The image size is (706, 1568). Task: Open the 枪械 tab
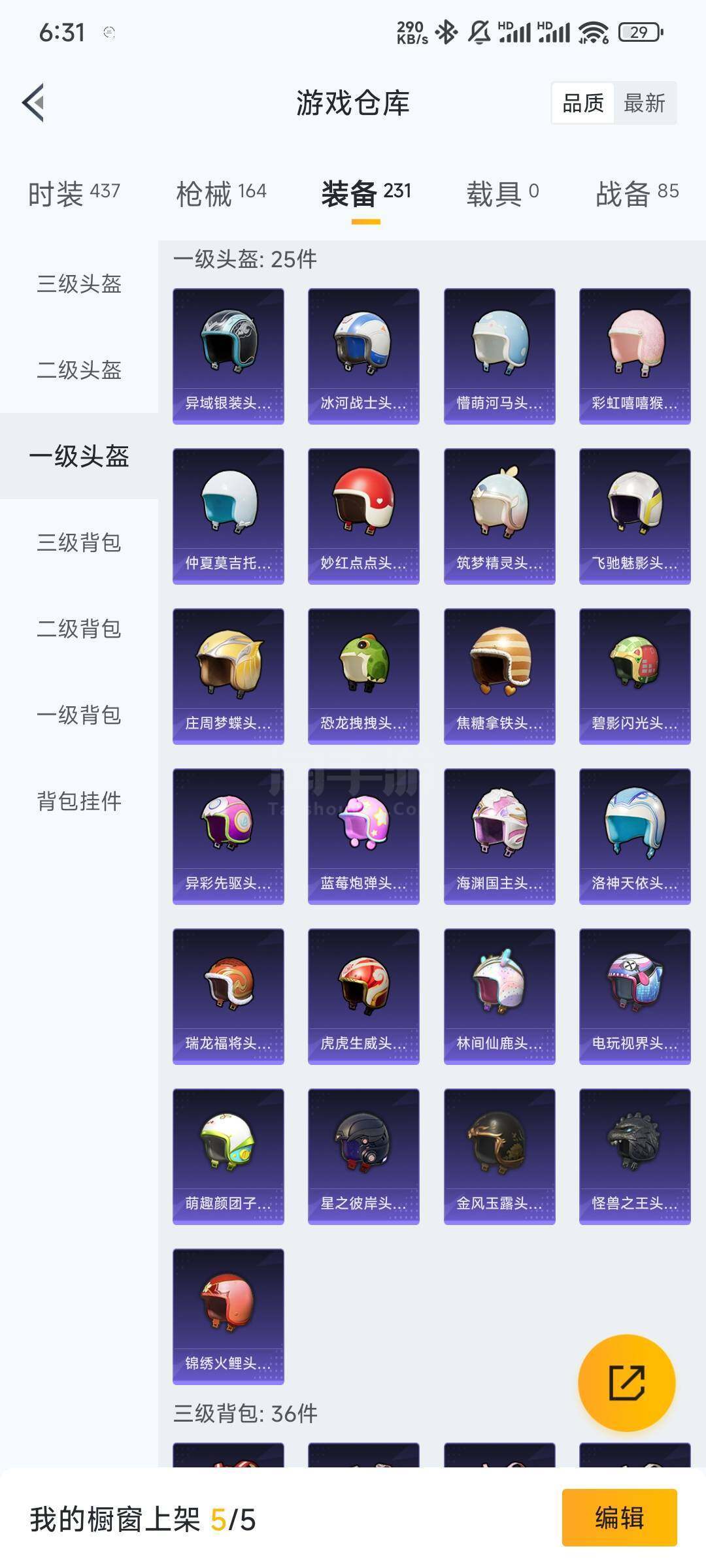221,193
